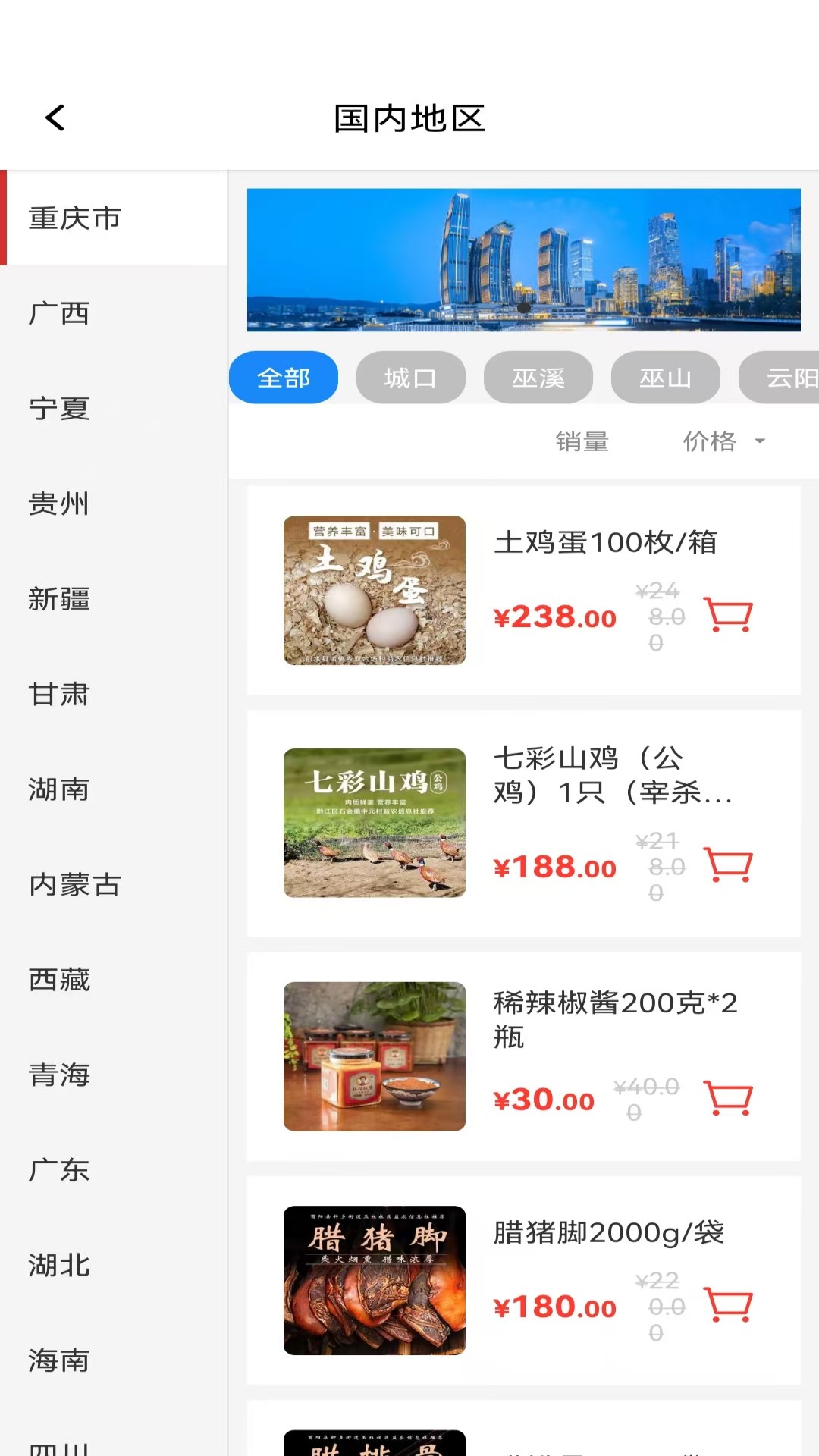Select the 巫山 district filter
819x1456 pixels.
click(x=666, y=377)
